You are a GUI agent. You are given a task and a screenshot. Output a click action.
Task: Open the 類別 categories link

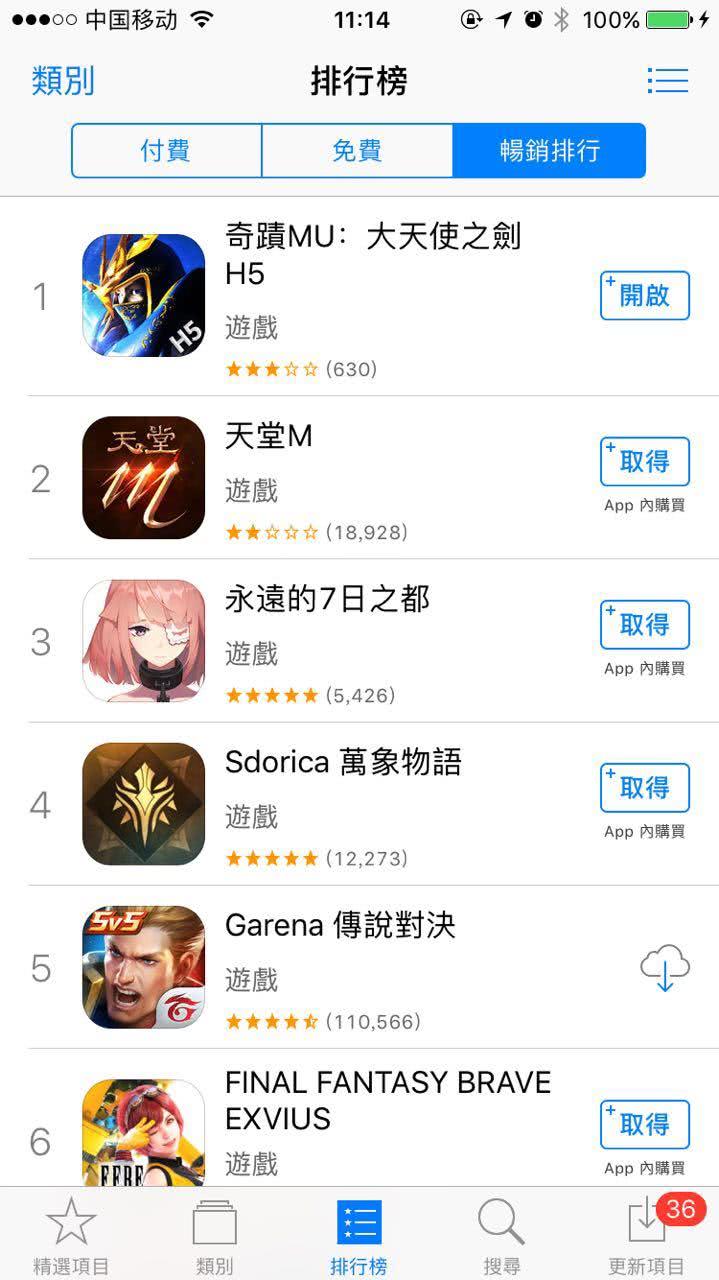tap(62, 81)
